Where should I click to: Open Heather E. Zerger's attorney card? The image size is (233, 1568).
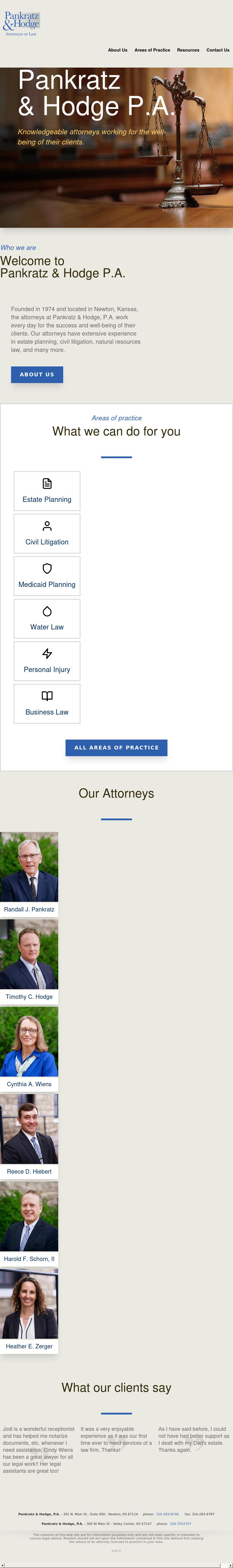29,1311
